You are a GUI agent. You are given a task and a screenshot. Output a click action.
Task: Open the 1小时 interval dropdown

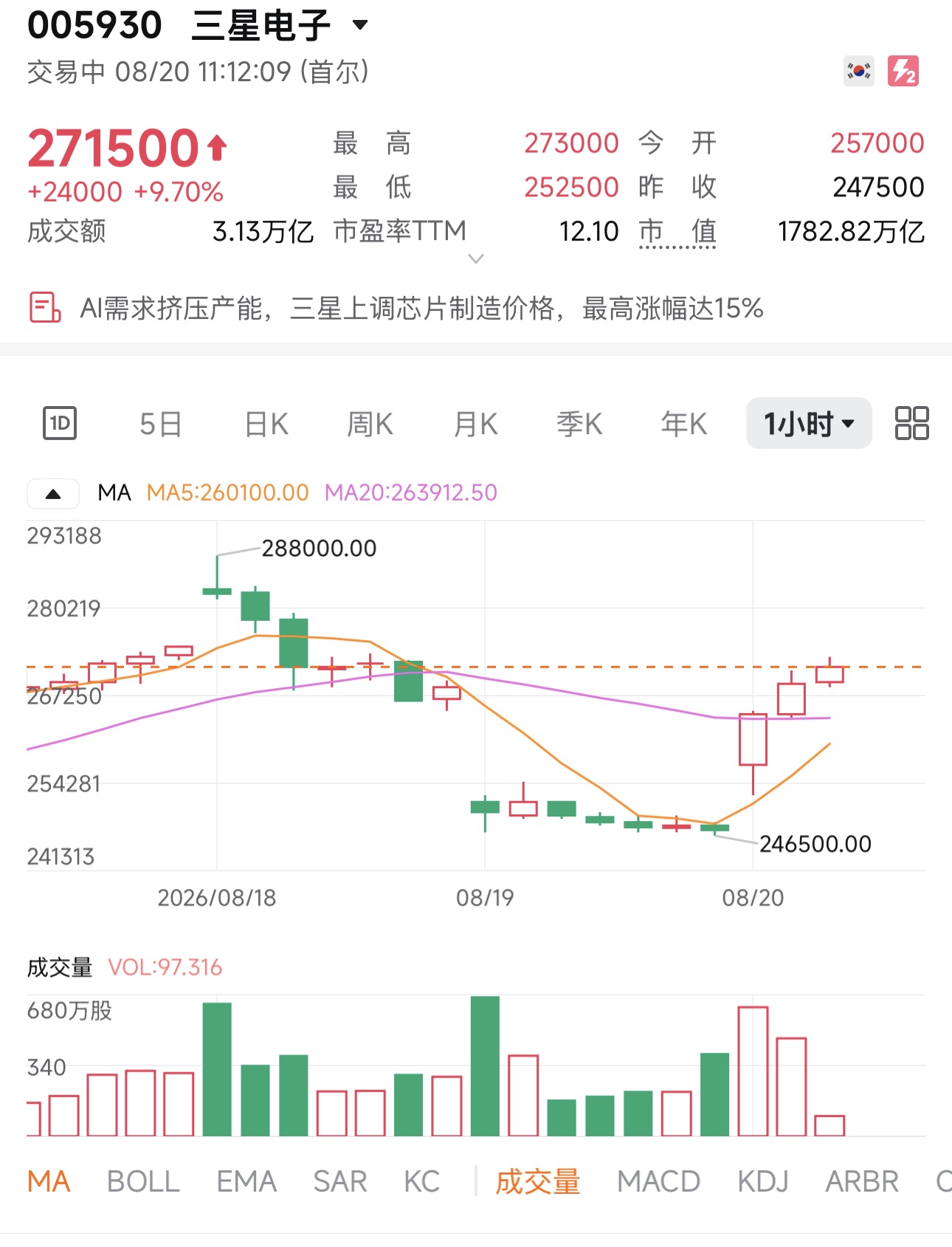click(809, 423)
